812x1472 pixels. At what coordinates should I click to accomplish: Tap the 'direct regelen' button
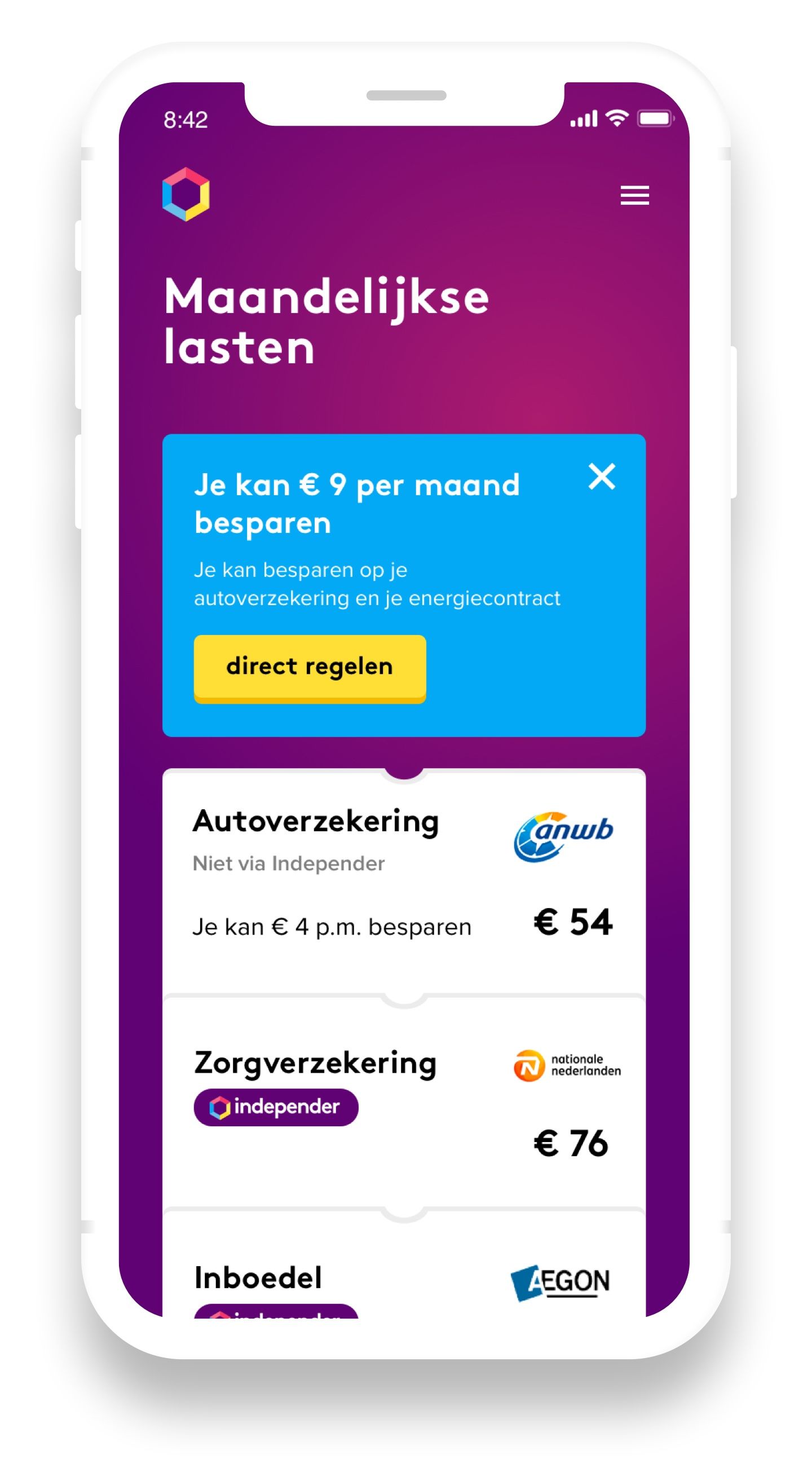310,667
